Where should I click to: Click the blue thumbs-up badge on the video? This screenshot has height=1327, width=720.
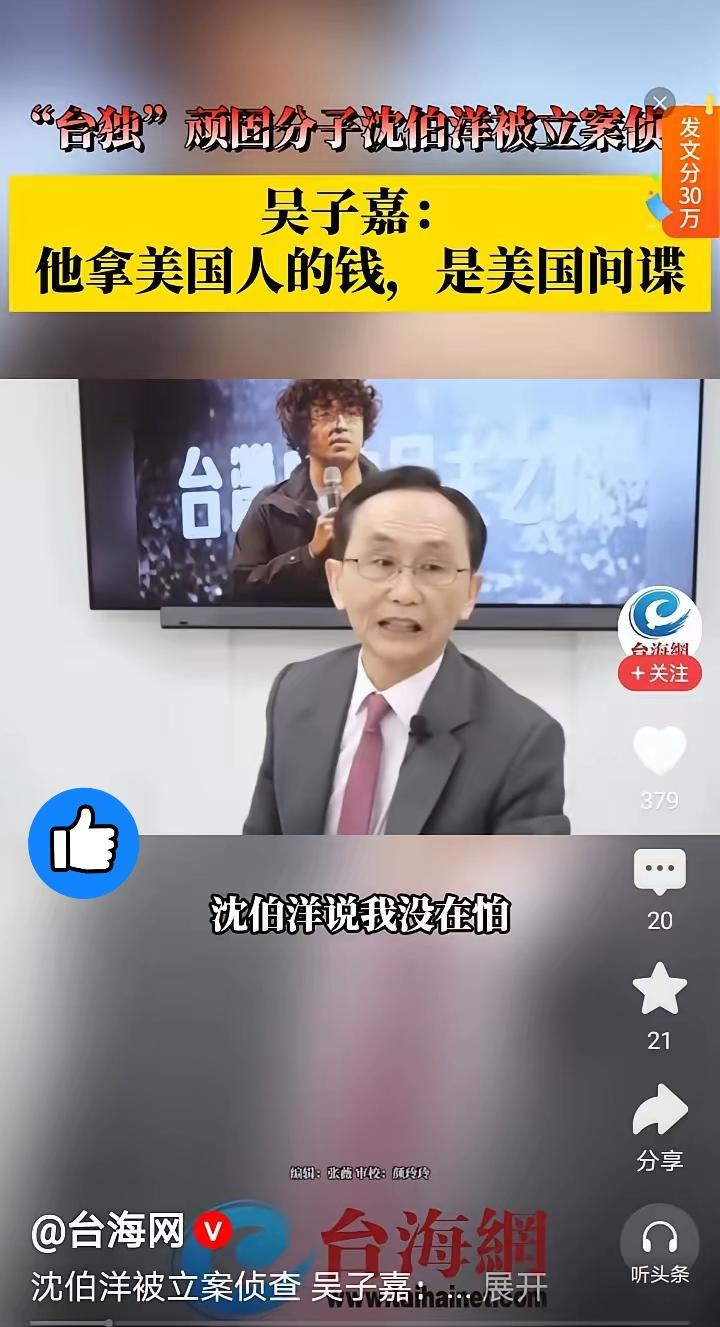pos(84,843)
